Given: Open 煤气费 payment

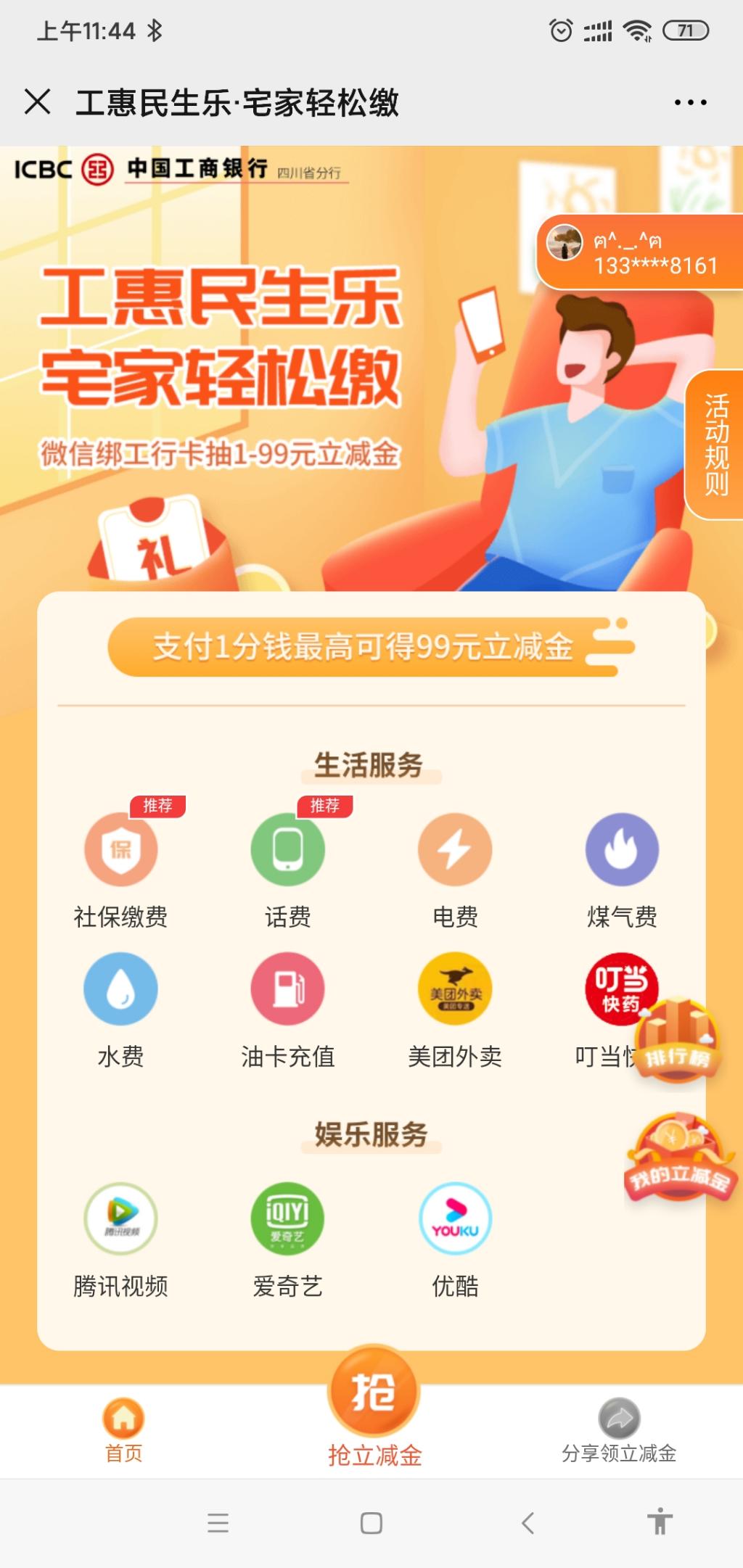Looking at the screenshot, I should point(622,850).
